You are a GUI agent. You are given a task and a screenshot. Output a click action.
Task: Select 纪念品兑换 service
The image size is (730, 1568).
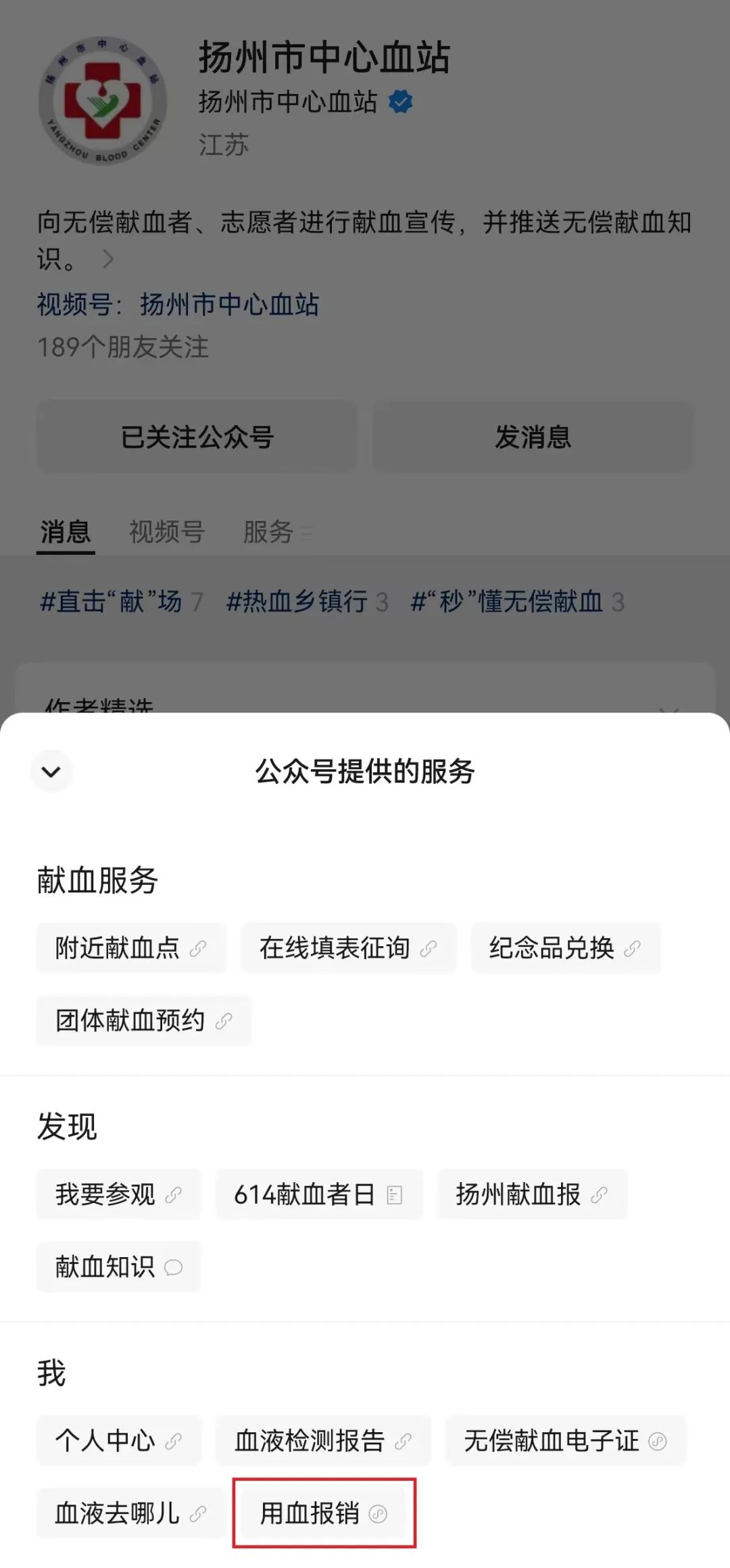point(565,948)
